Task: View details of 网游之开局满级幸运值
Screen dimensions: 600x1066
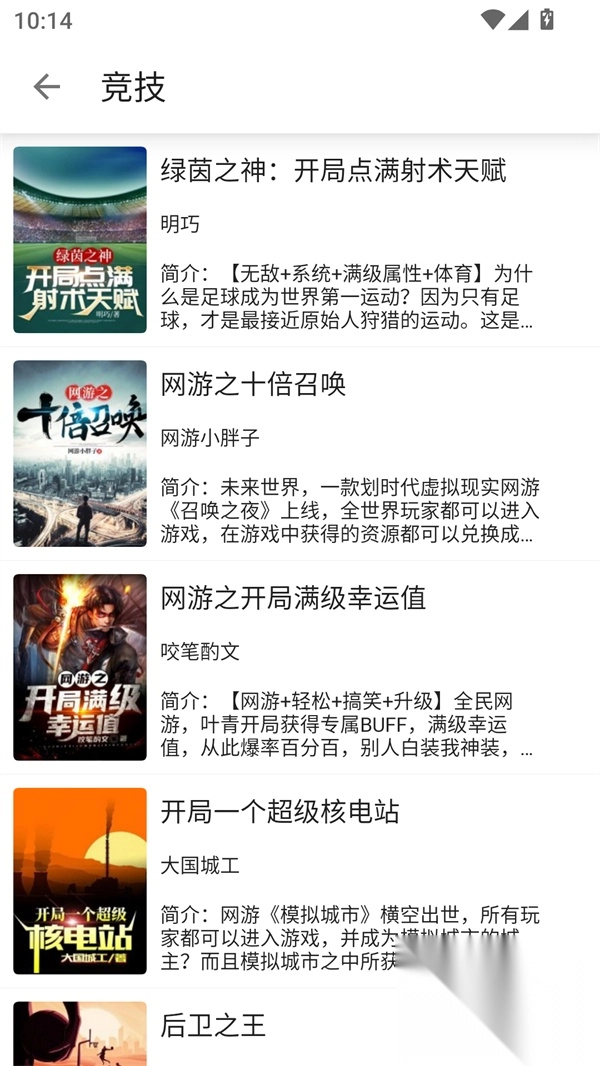Action: pos(293,598)
